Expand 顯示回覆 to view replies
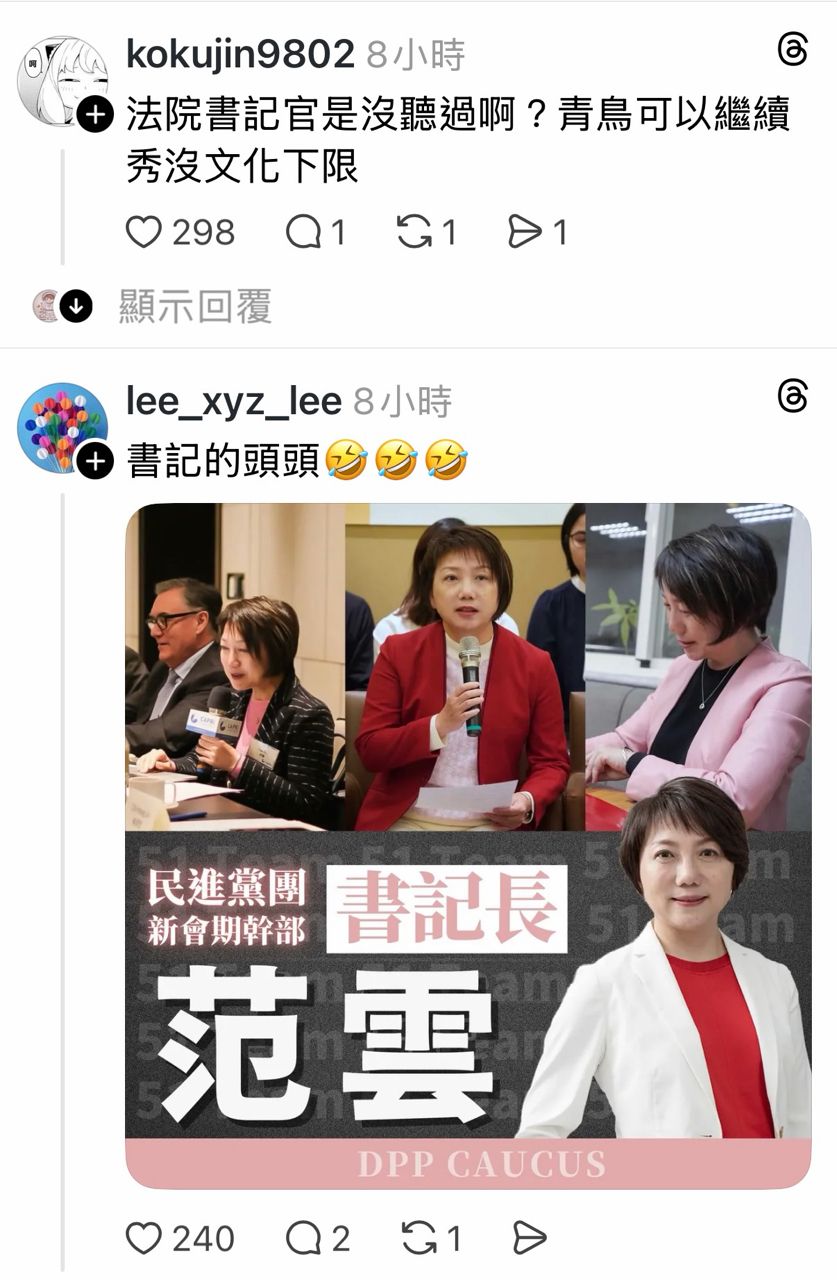837x1280 pixels. point(194,306)
